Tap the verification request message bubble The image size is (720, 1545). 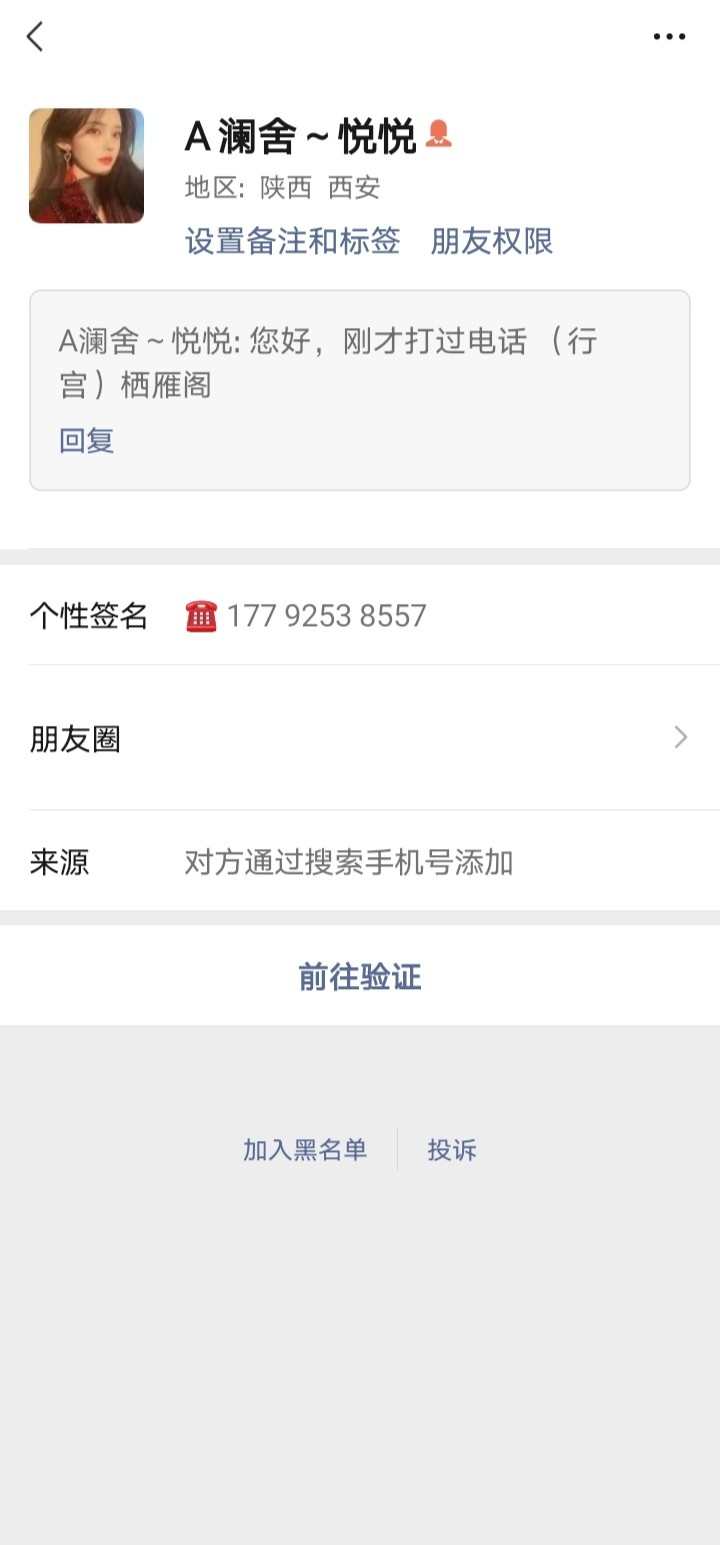point(358,365)
